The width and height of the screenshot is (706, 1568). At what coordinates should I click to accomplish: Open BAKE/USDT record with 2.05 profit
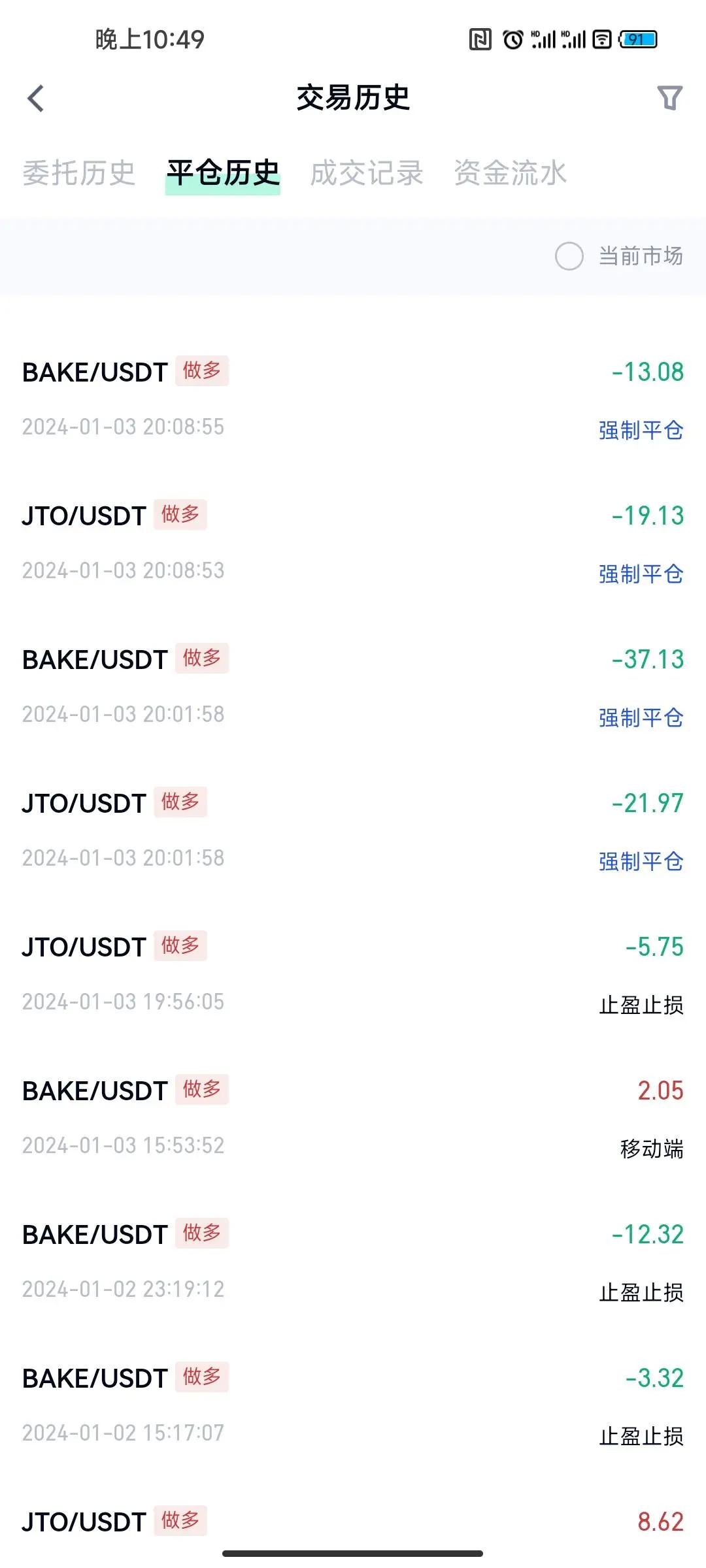[x=353, y=1117]
